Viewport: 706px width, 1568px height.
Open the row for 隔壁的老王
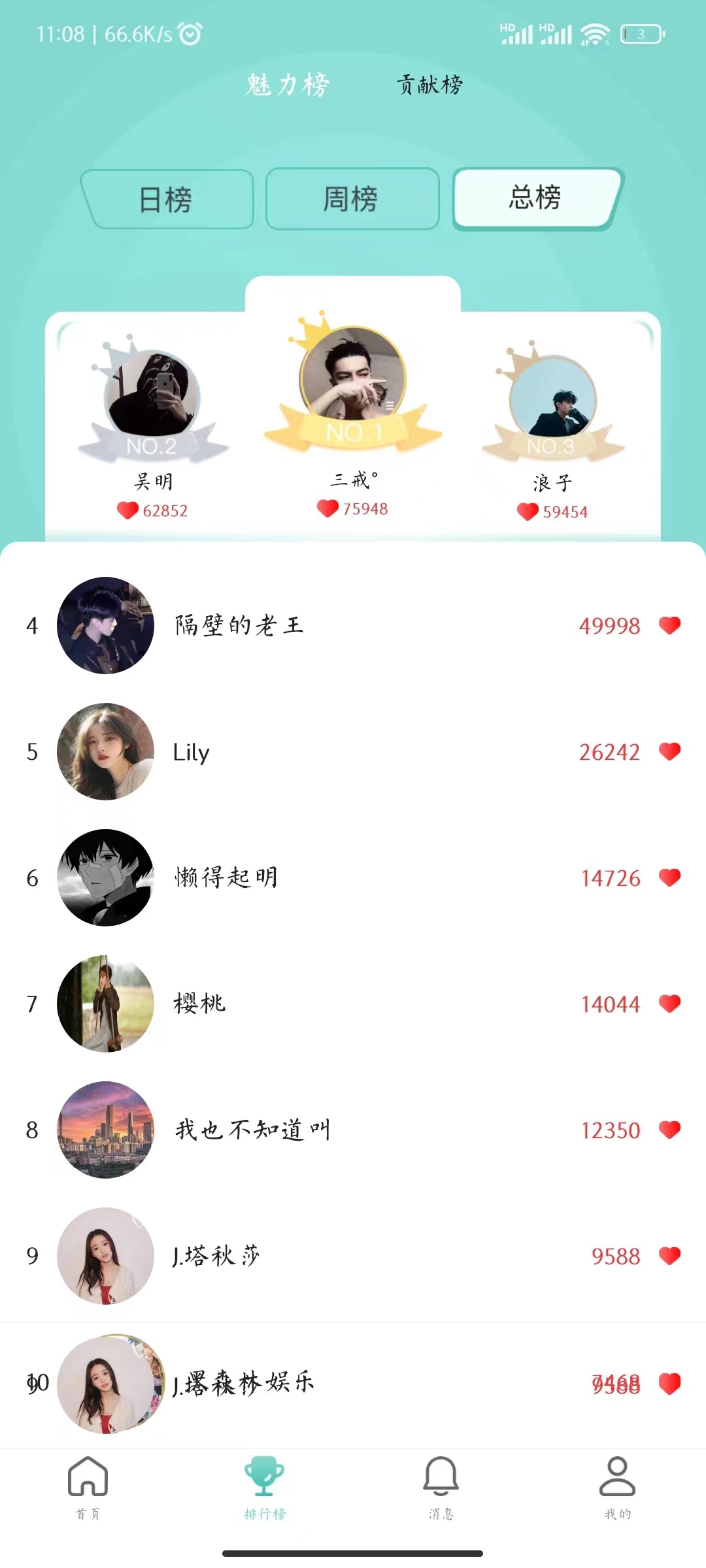(x=353, y=625)
